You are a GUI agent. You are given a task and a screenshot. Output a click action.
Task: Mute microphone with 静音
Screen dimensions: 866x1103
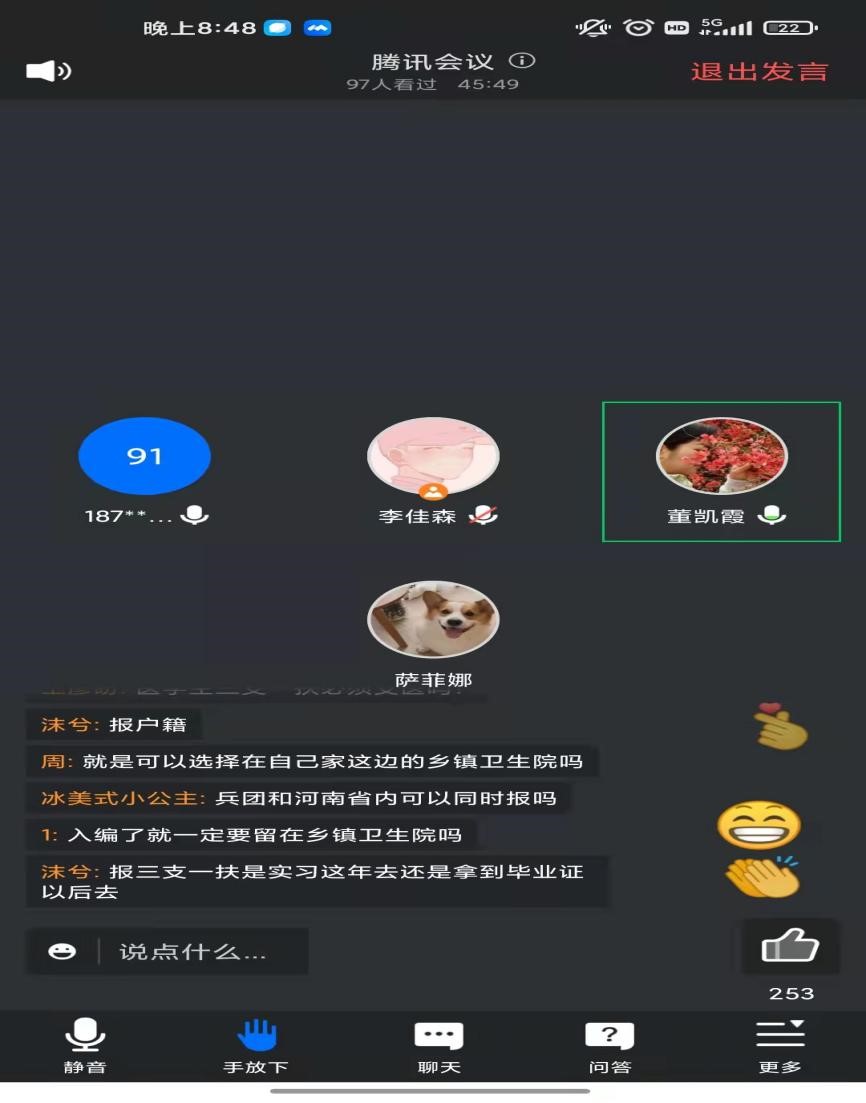click(85, 1045)
